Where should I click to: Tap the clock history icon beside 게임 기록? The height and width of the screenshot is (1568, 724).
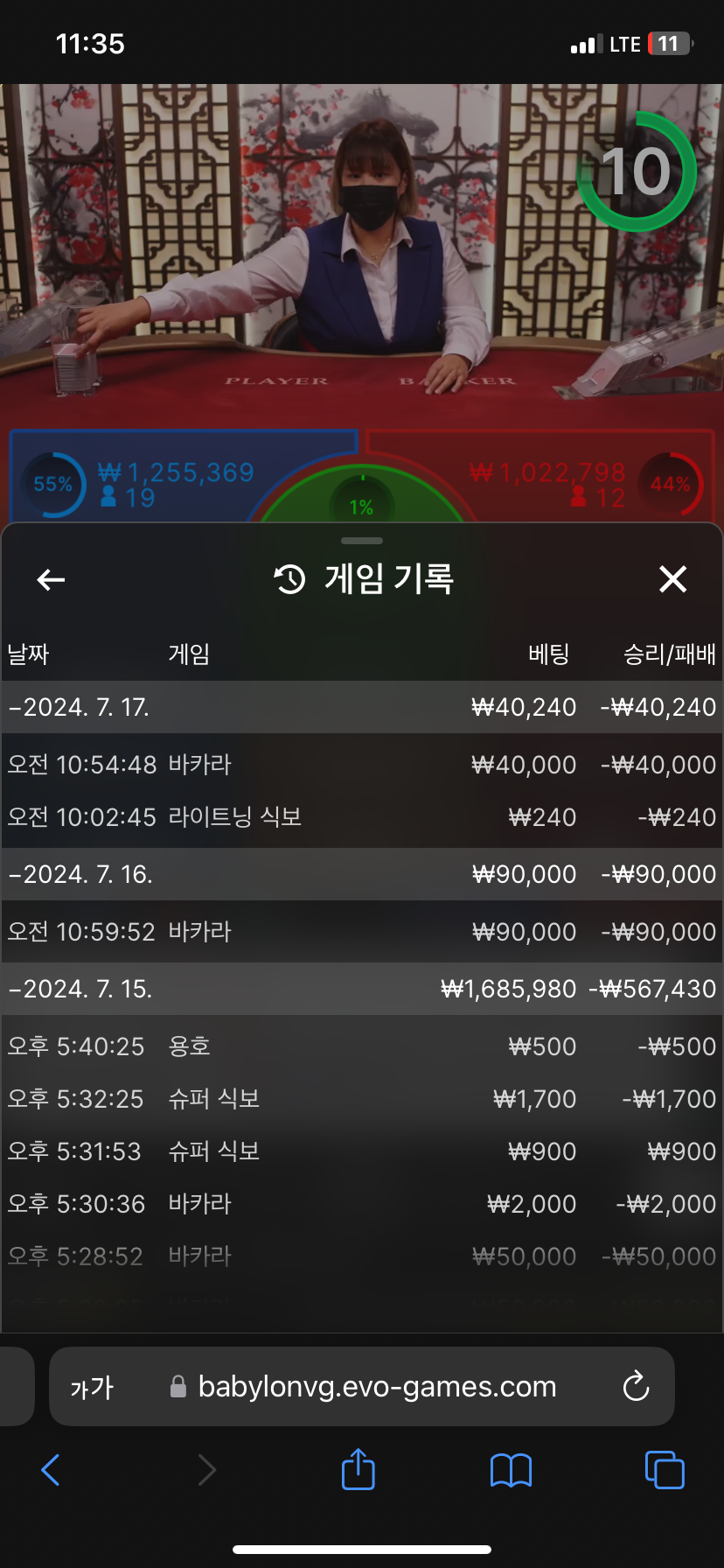point(288,577)
